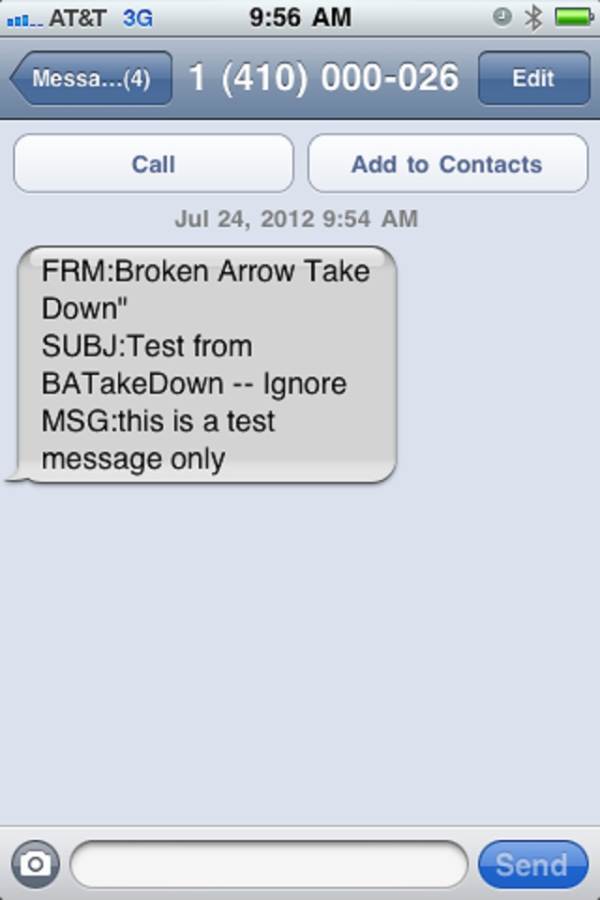Open the camera attachment icon

pos(35,864)
